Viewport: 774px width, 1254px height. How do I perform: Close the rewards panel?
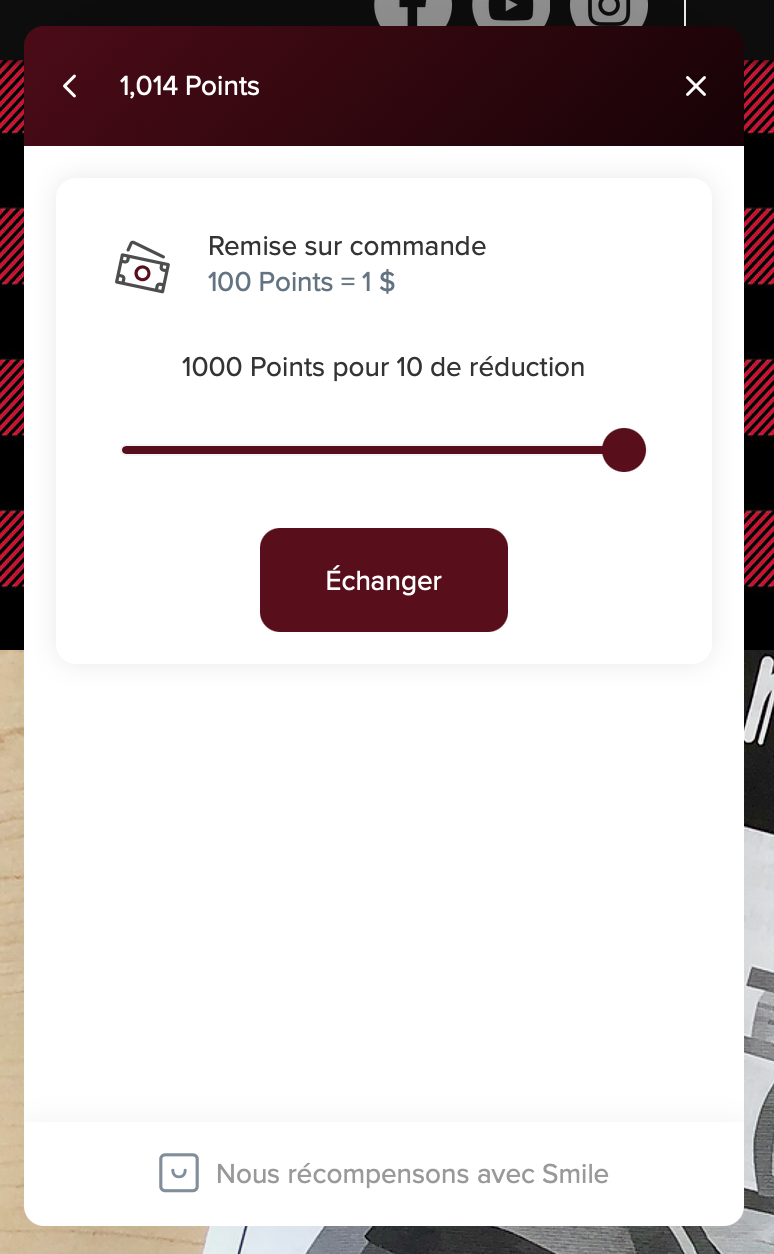coord(696,86)
